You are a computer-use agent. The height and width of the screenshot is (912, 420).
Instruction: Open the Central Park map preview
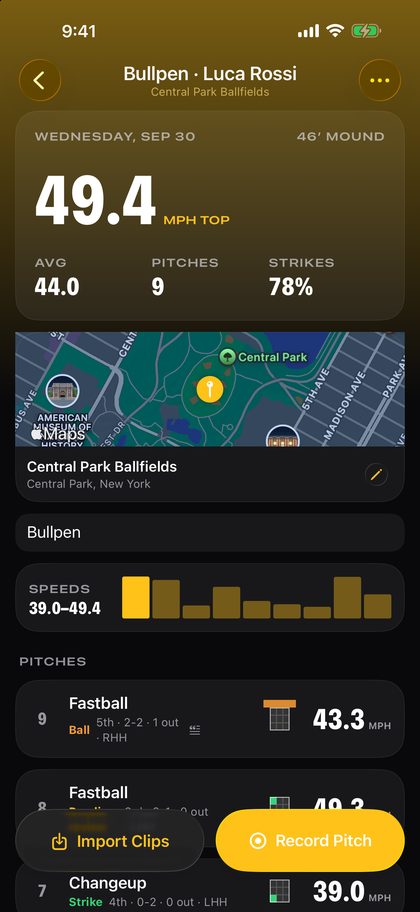click(x=210, y=389)
